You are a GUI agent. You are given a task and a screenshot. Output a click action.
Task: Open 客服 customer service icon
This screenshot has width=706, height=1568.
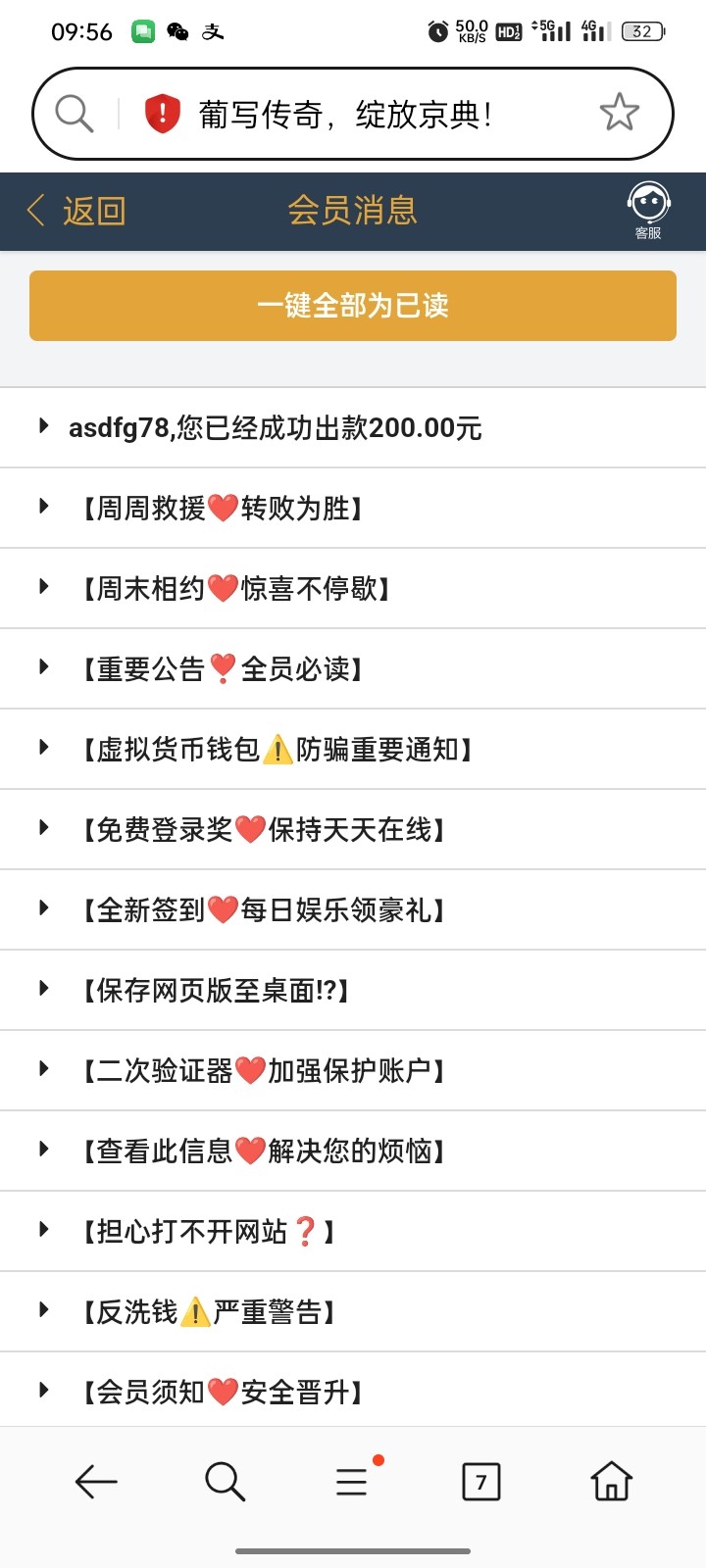[648, 210]
